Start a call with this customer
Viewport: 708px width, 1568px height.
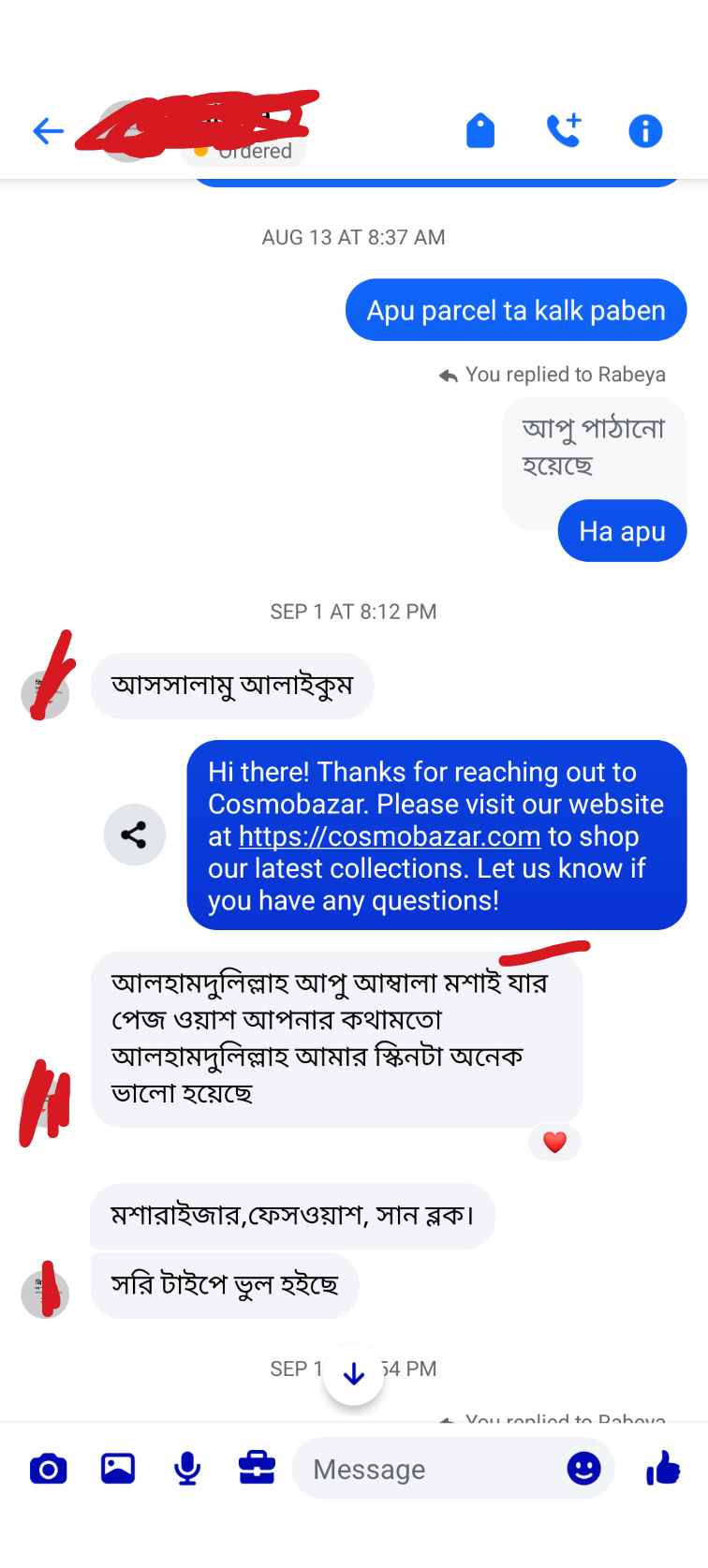click(564, 131)
